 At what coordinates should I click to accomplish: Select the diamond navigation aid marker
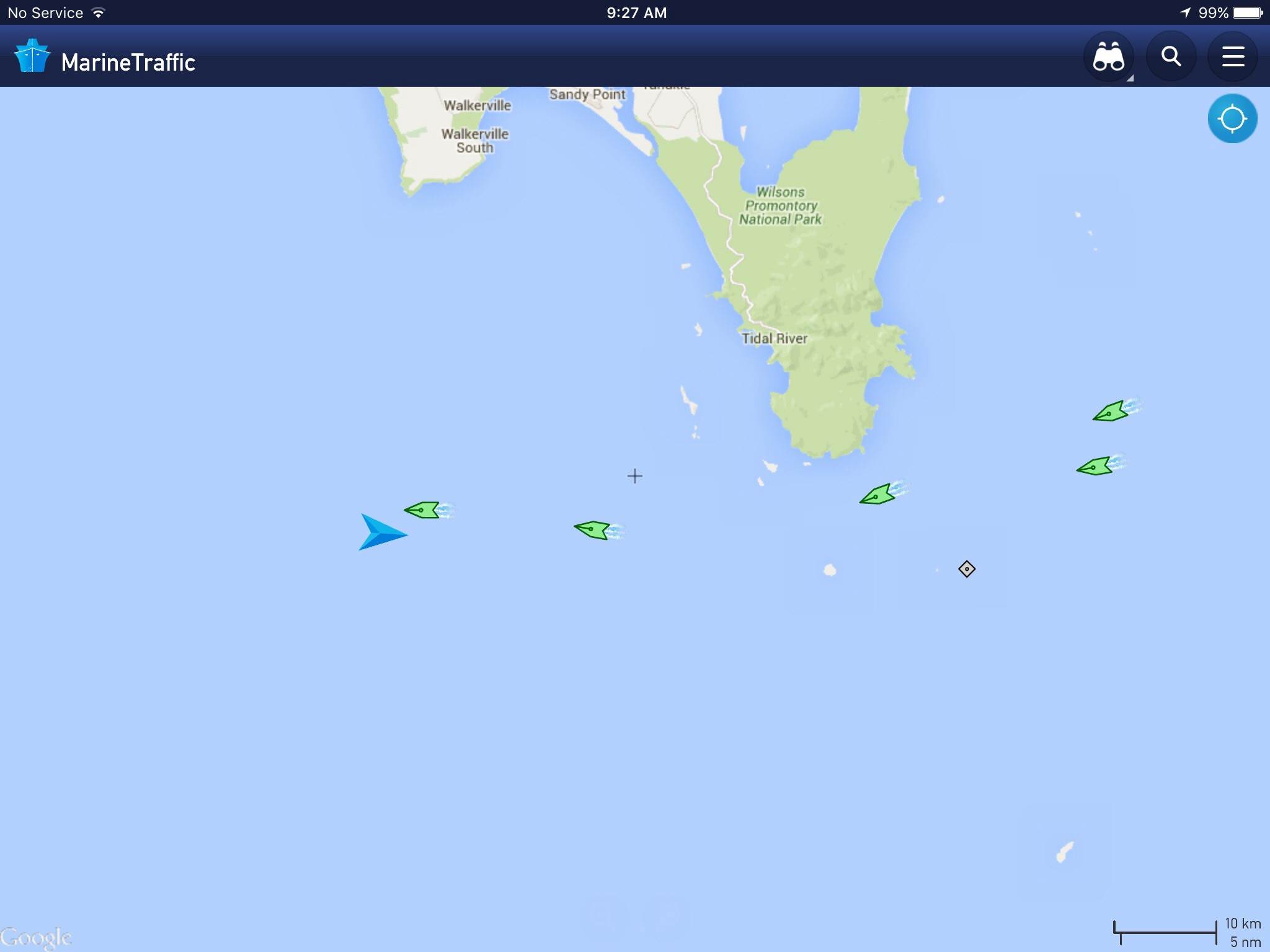(x=967, y=569)
